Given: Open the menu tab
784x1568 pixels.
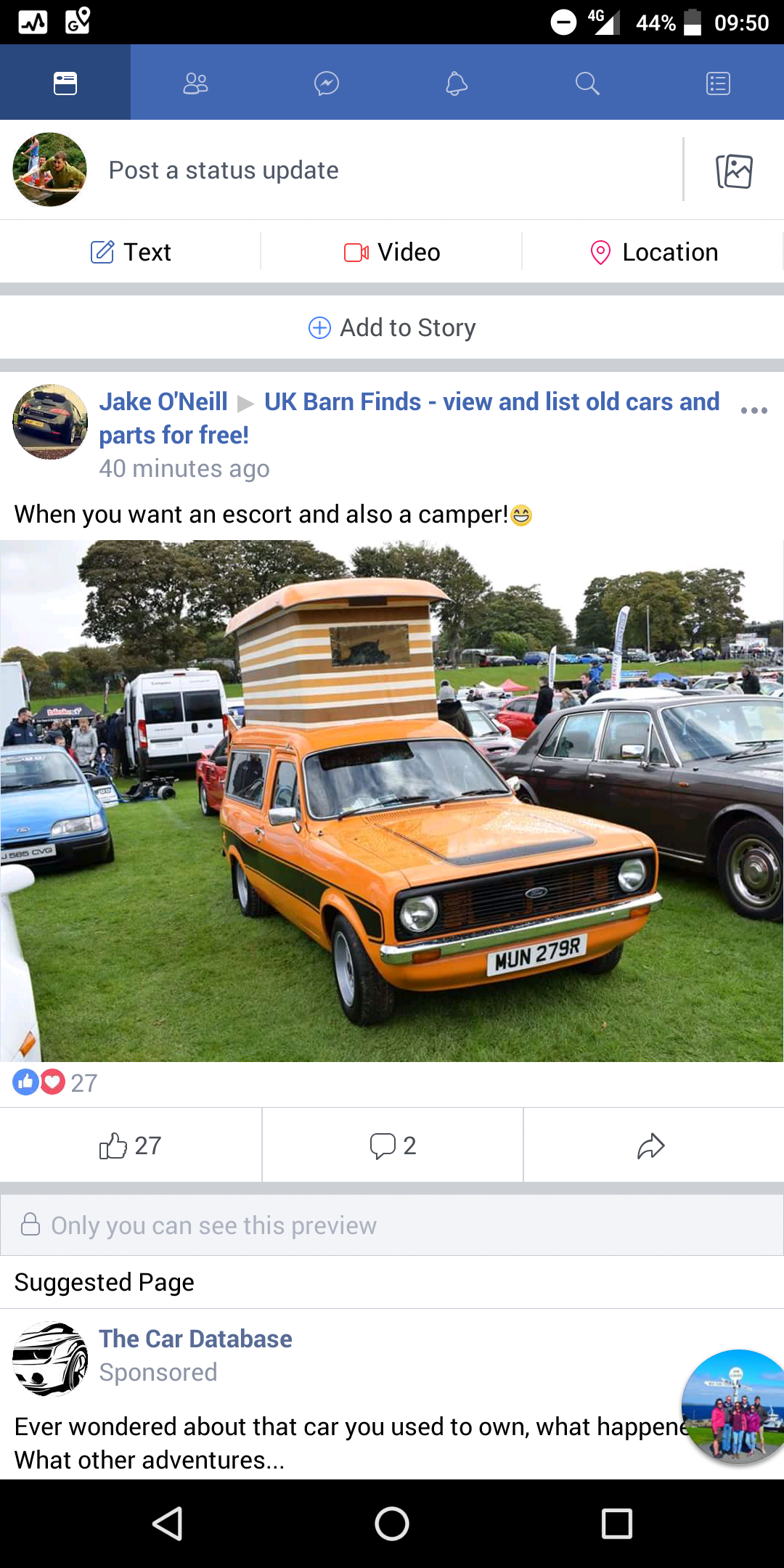Looking at the screenshot, I should click(718, 83).
